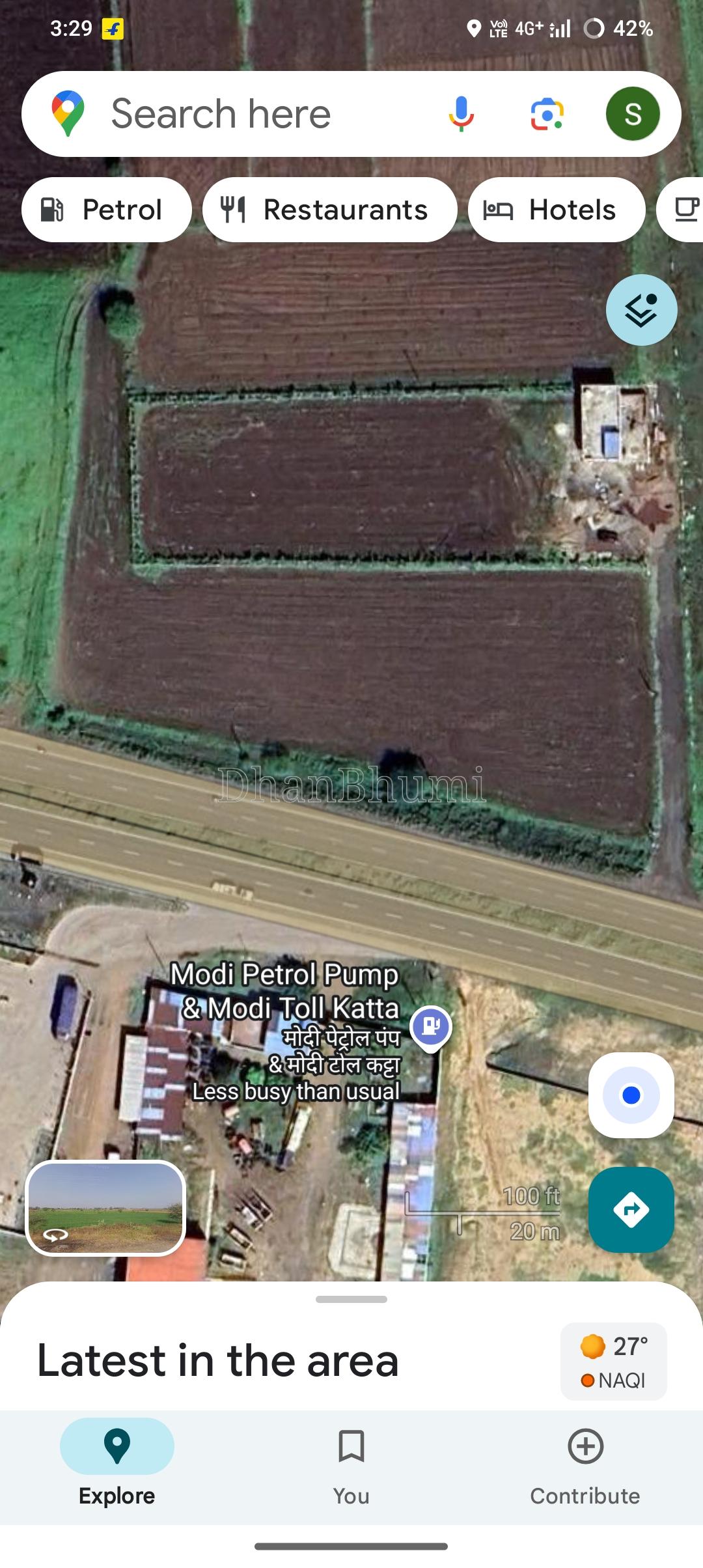Image resolution: width=703 pixels, height=1568 pixels.
Task: Select the Restaurants filter chip
Action: pos(329,210)
